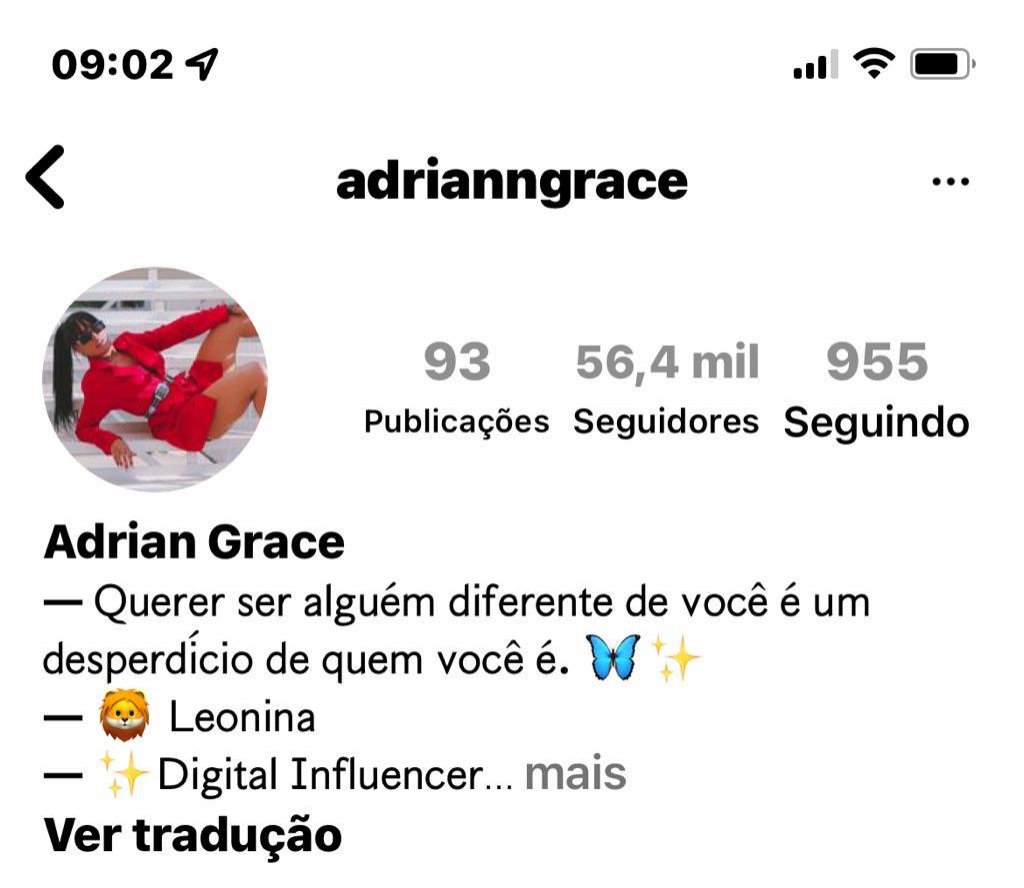Viewport: 1024px width, 888px height.
Task: Open the 955 Seguindo list
Action: [x=876, y=390]
